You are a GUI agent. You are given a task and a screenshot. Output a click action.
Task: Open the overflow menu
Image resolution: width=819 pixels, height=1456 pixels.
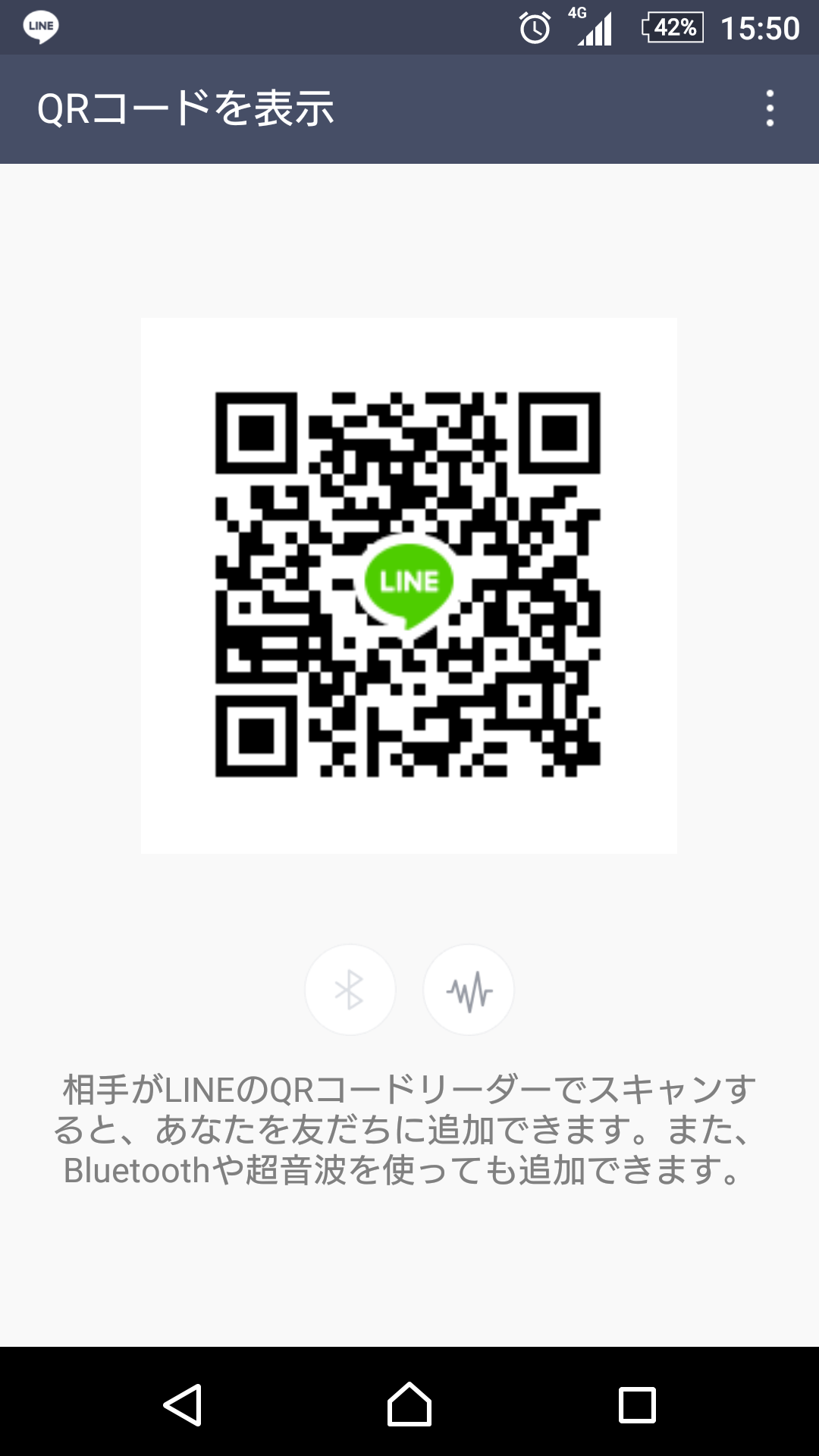click(770, 108)
